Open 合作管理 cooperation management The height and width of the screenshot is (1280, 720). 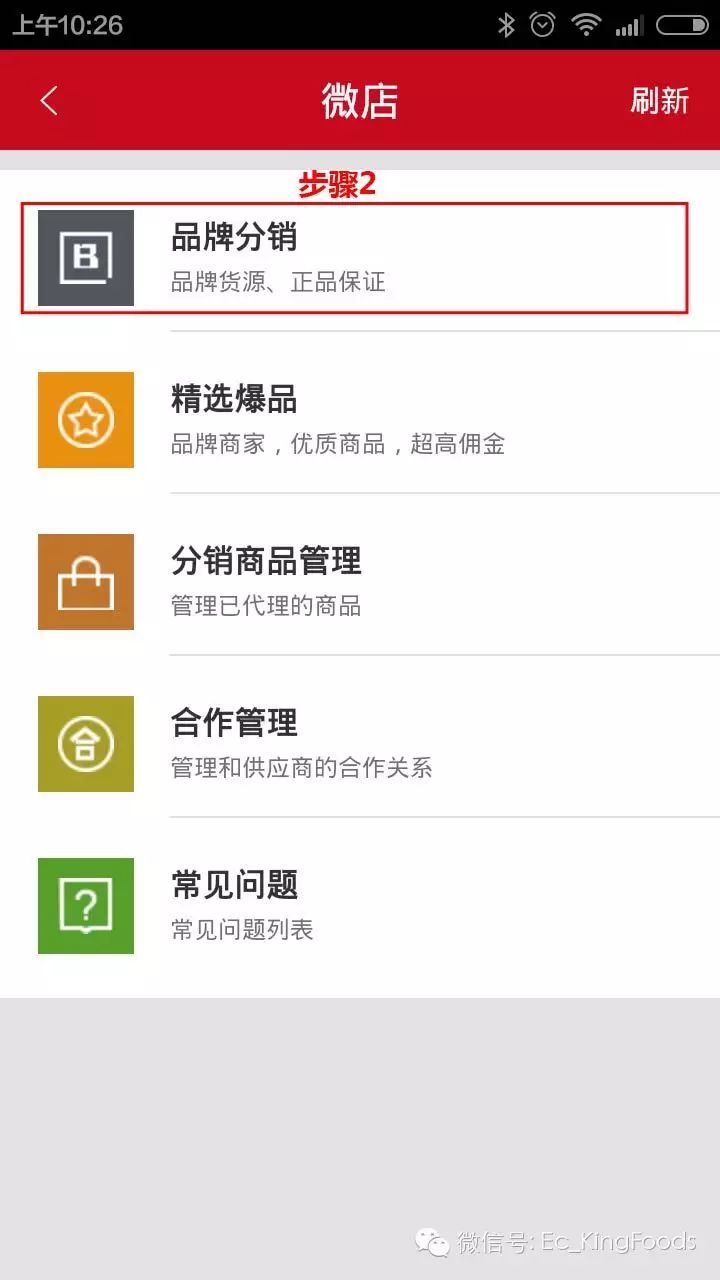click(x=360, y=744)
